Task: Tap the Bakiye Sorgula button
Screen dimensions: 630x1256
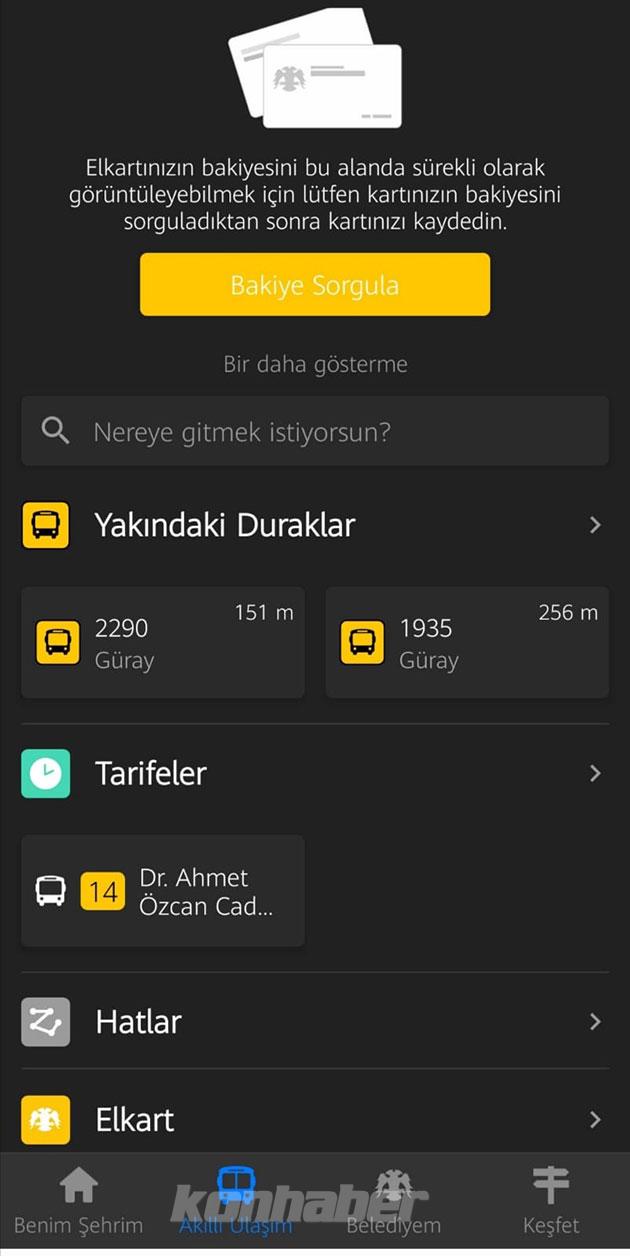Action: coord(315,285)
